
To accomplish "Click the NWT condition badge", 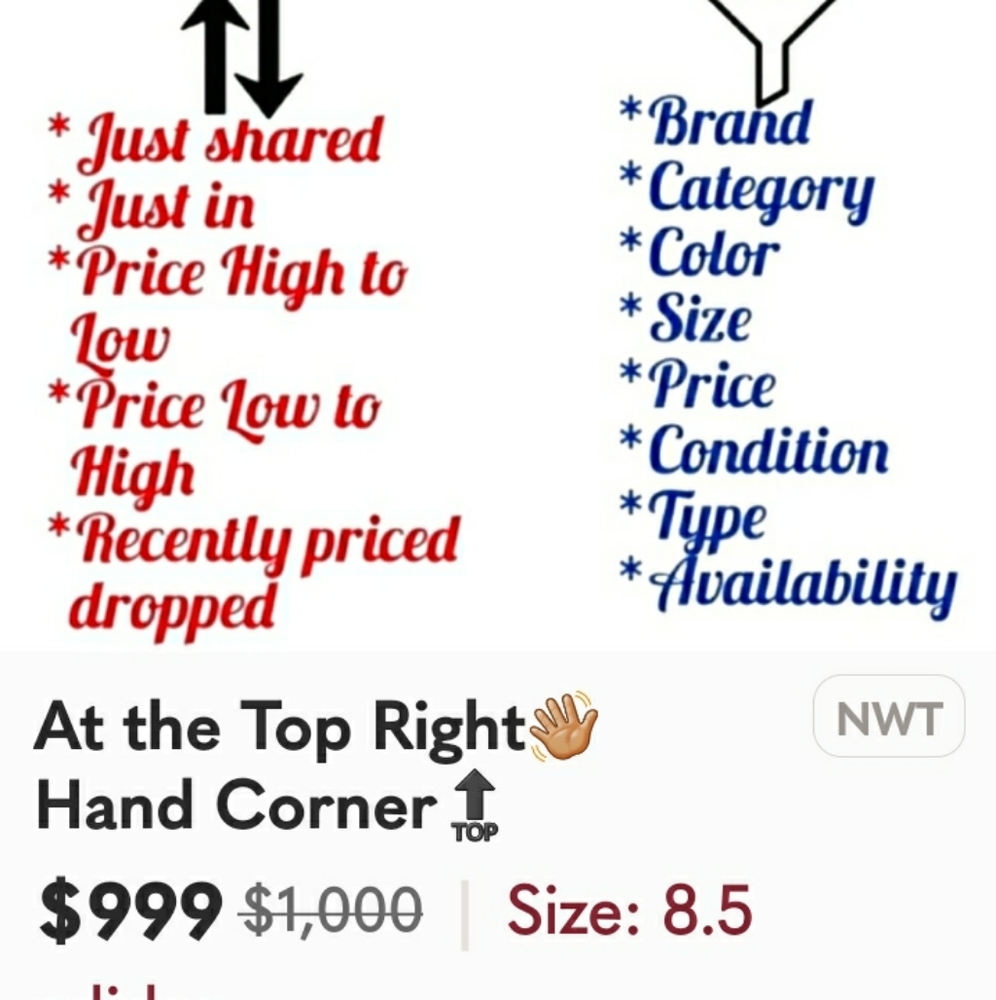I will [888, 714].
